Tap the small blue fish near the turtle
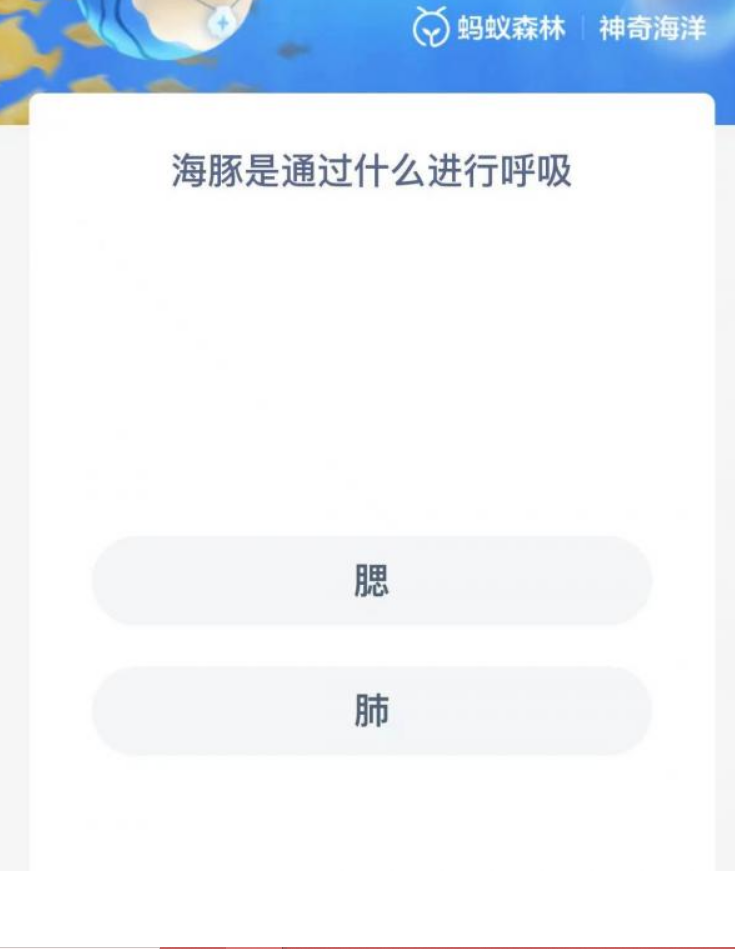 tap(290, 50)
